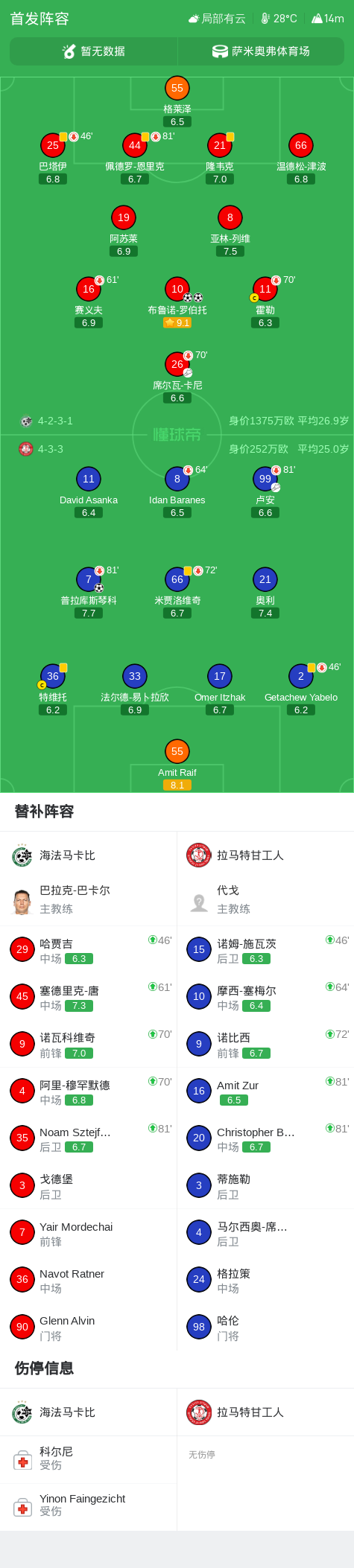Screen dimensions: 354x1568
Task: View player Getachew Yabelo
Action: pos(301,689)
